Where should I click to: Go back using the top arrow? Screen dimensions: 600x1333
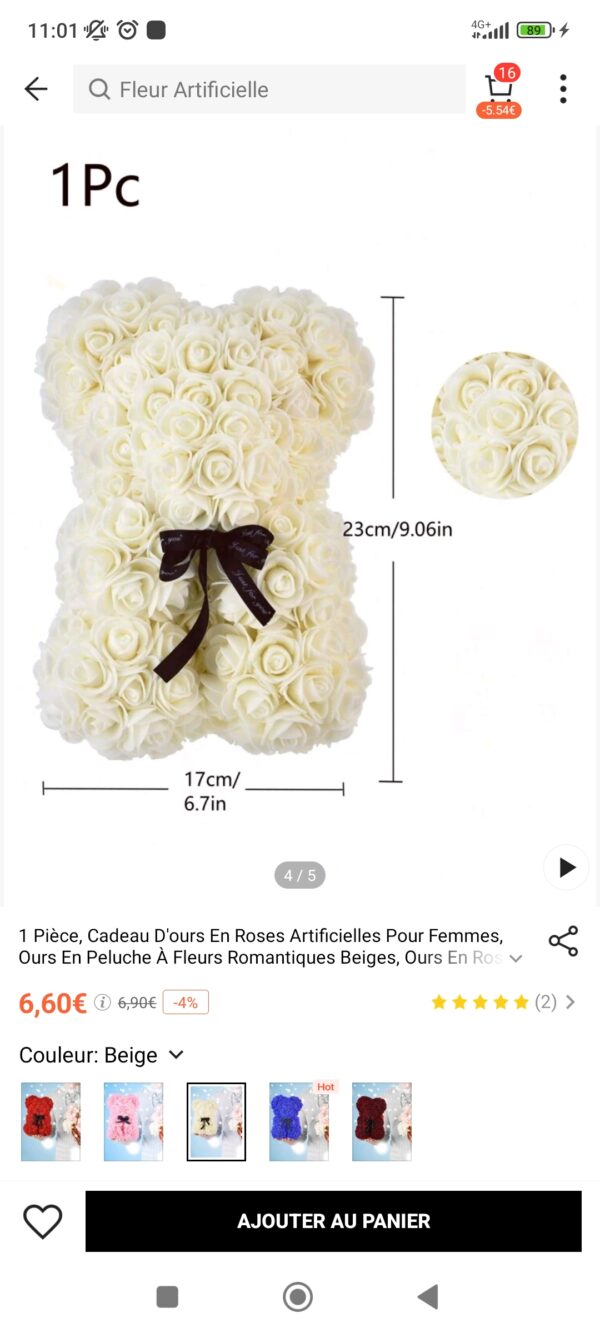point(36,89)
